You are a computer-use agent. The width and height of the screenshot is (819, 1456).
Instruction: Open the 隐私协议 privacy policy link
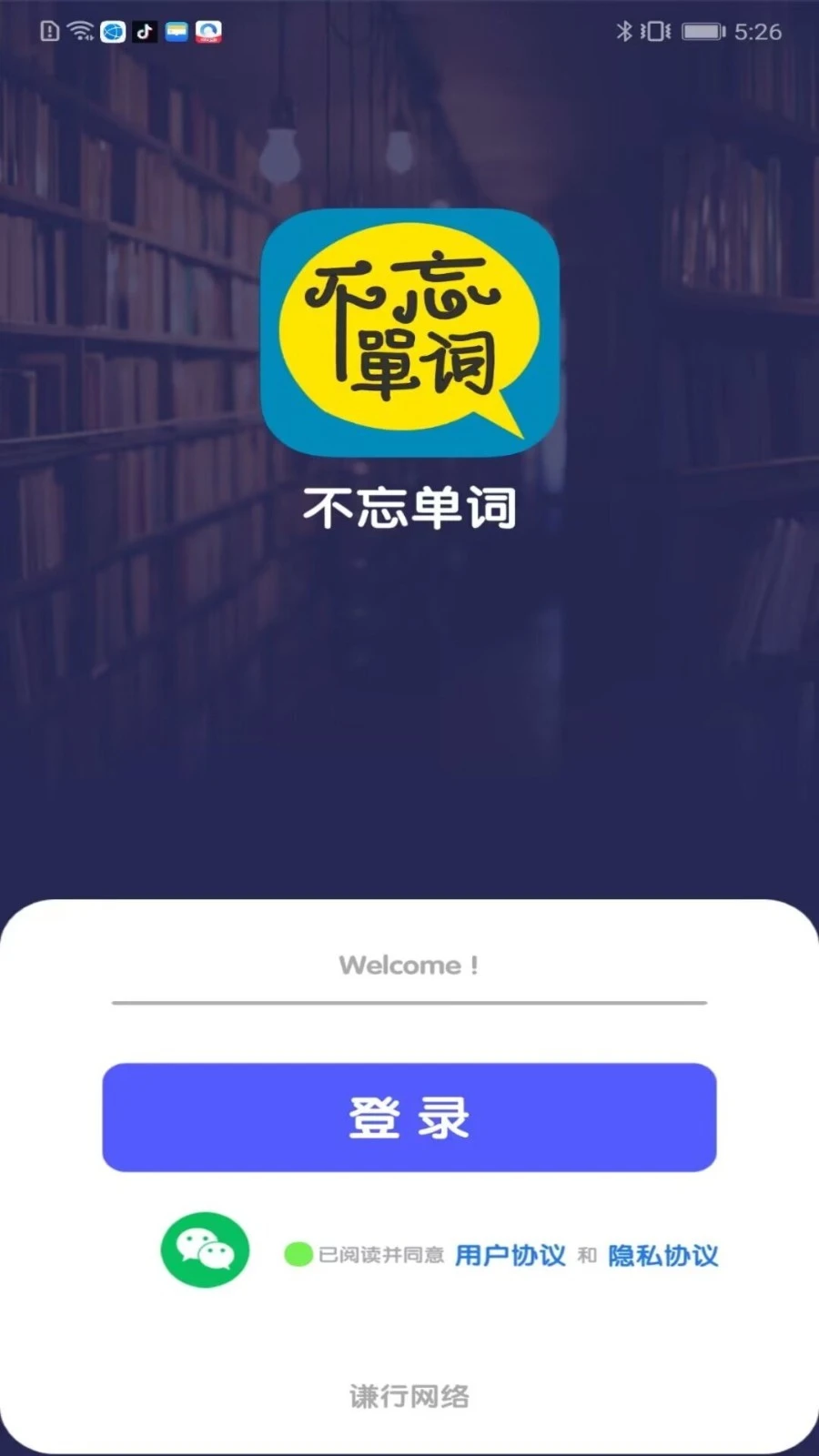[663, 1254]
